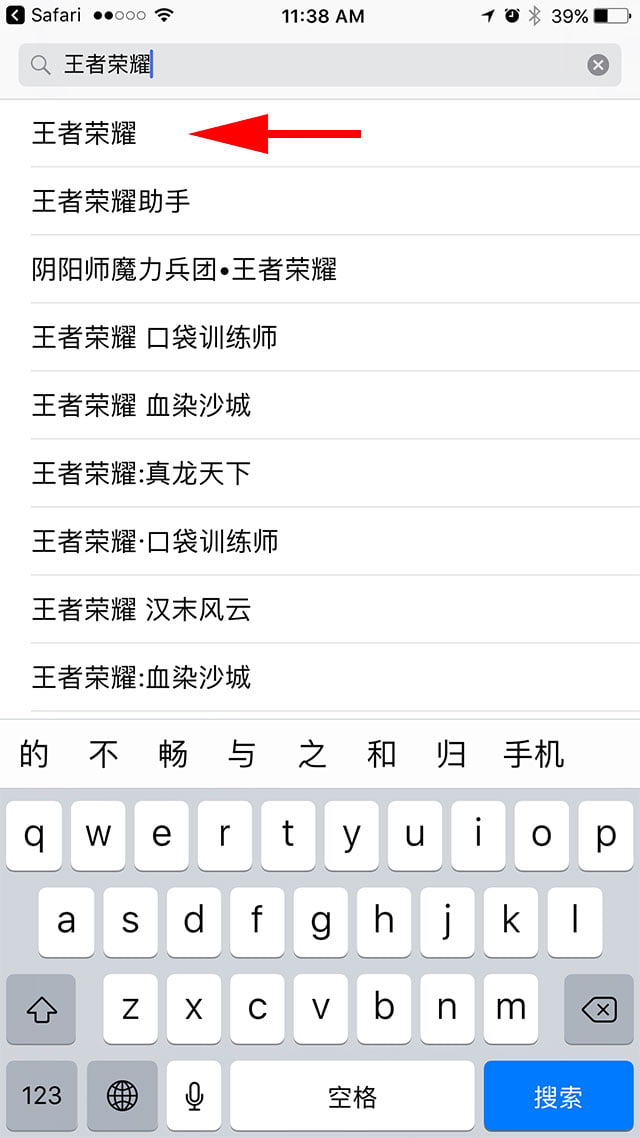
Task: Clear the search text field
Action: pyautogui.click(x=598, y=65)
